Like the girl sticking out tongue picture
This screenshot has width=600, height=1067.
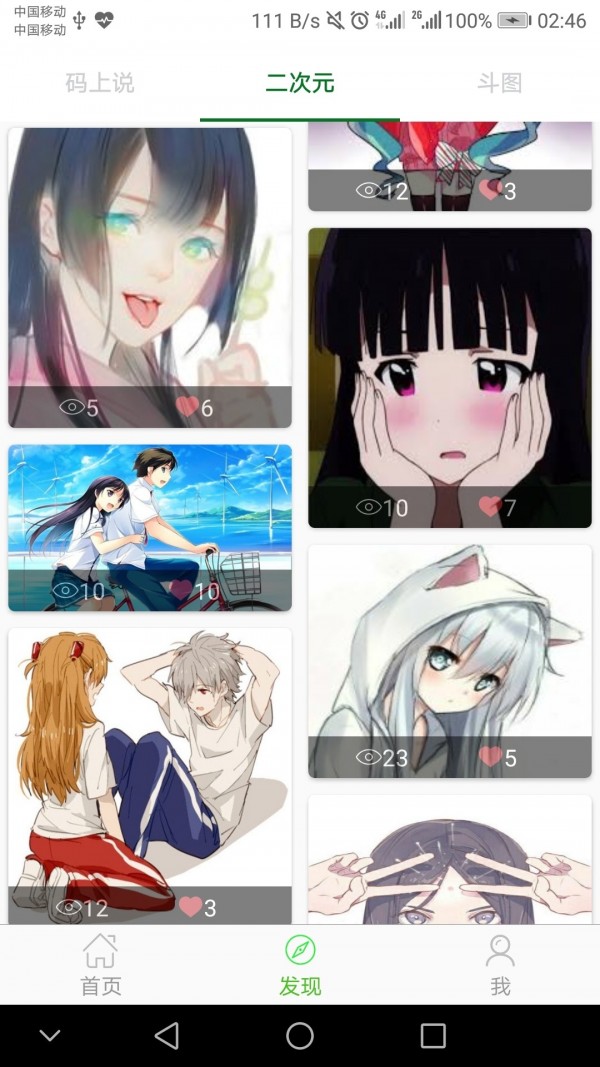(187, 407)
